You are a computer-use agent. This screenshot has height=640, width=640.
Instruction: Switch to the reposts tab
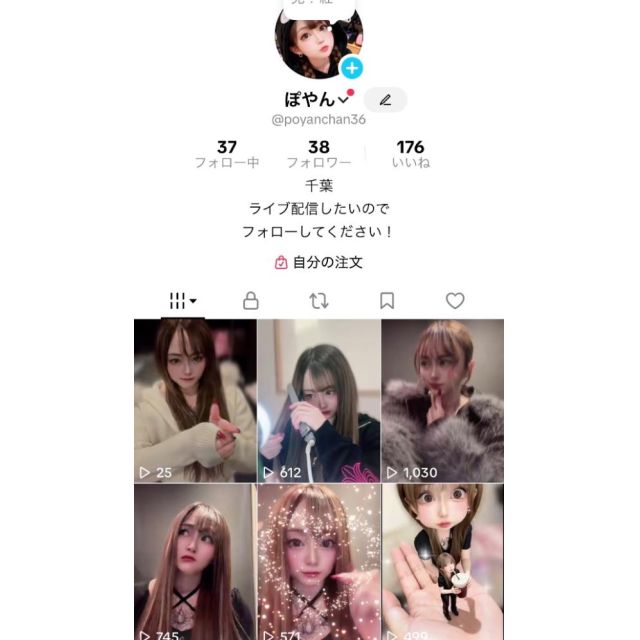pyautogui.click(x=319, y=300)
